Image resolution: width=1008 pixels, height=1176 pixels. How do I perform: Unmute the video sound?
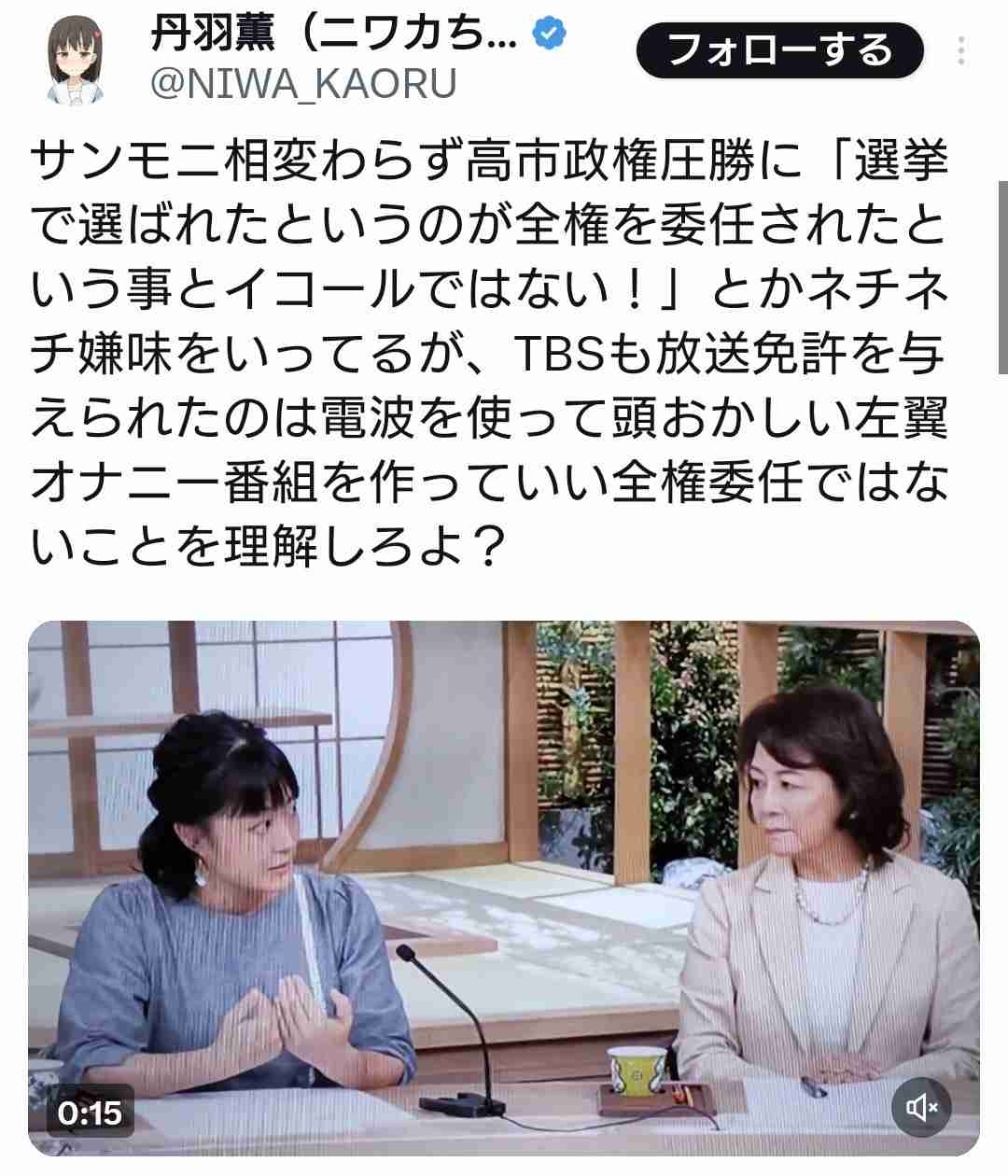(x=922, y=1108)
